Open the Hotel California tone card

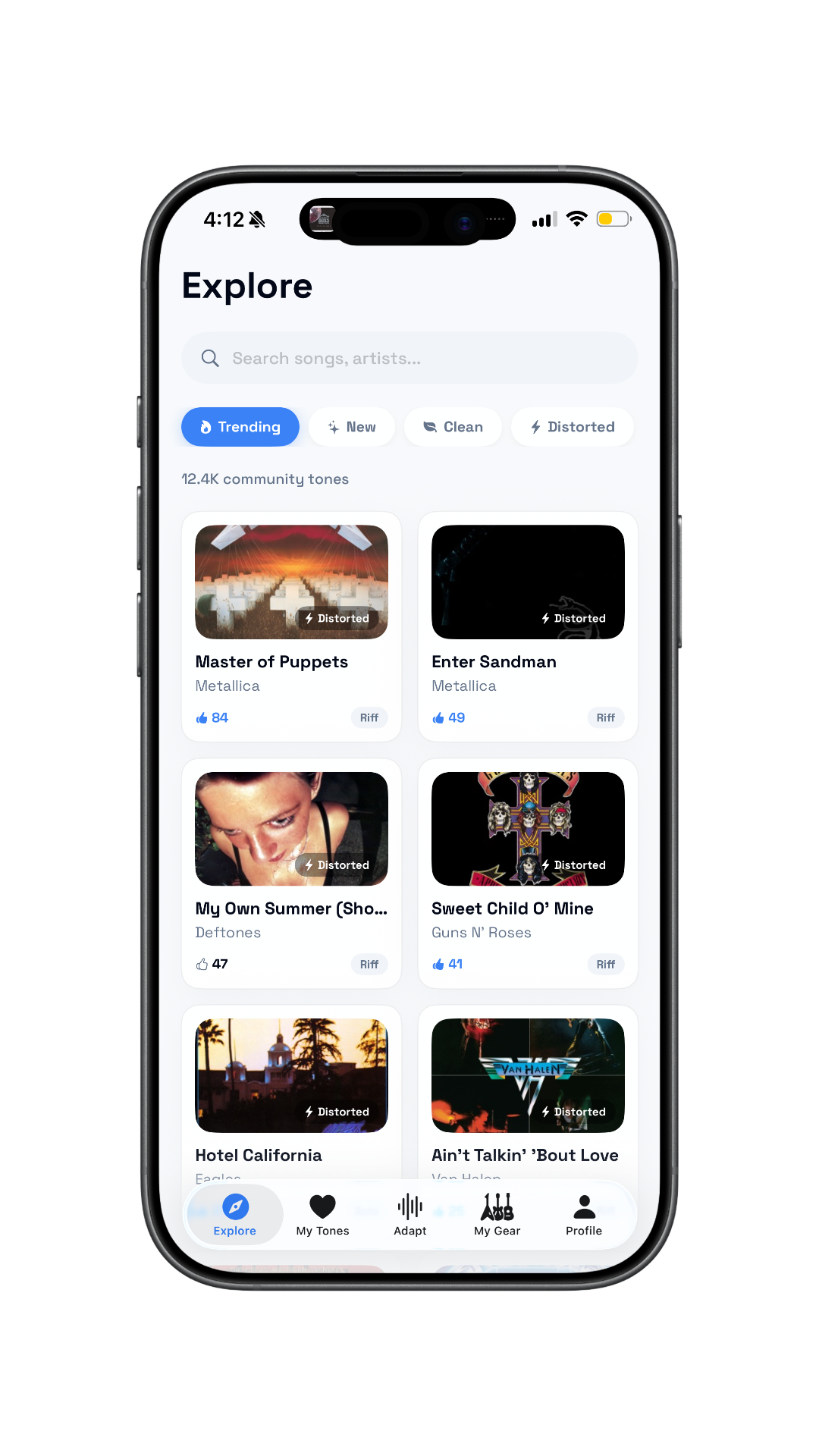click(292, 1092)
